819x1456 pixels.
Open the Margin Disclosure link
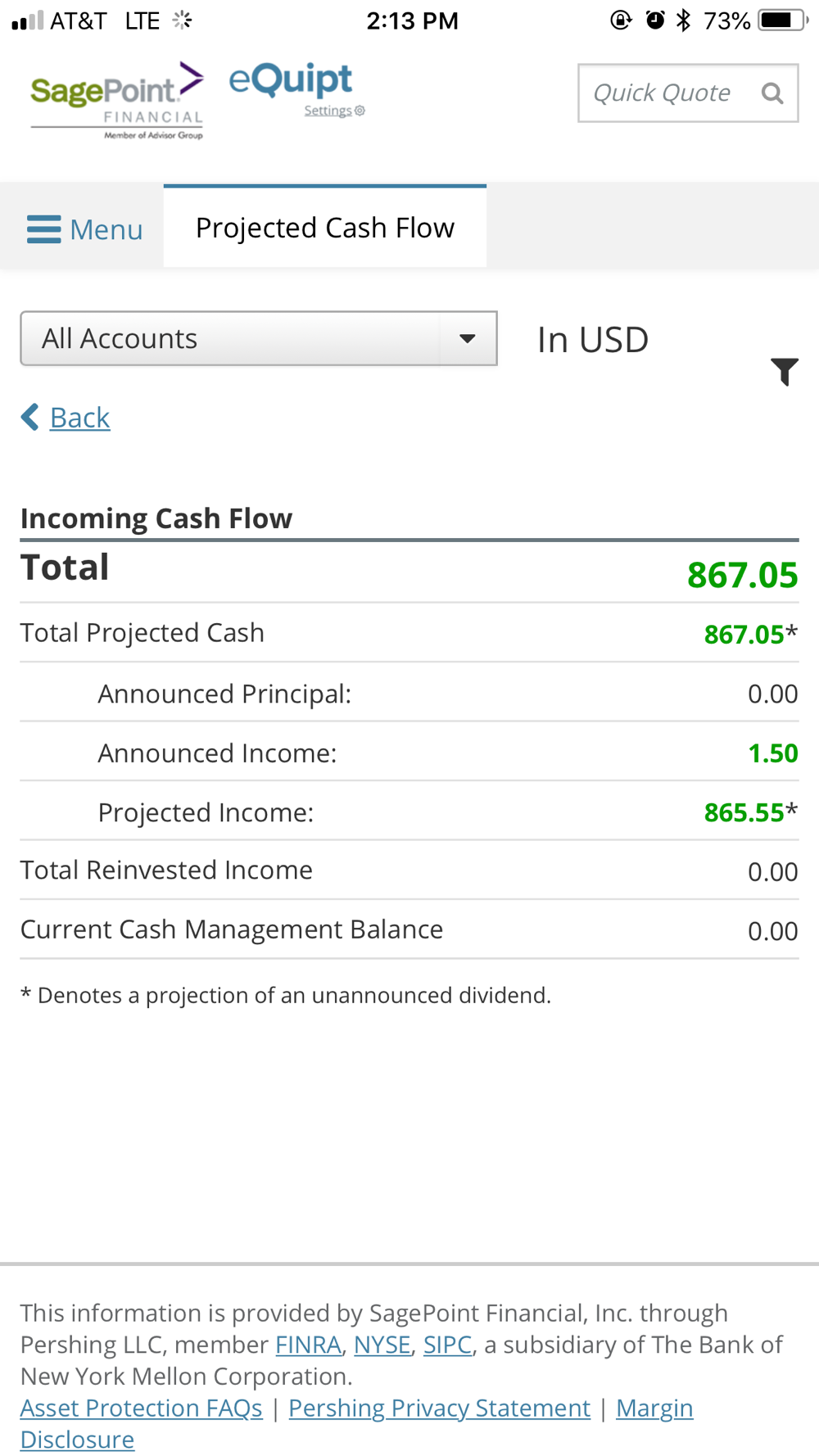click(654, 1408)
